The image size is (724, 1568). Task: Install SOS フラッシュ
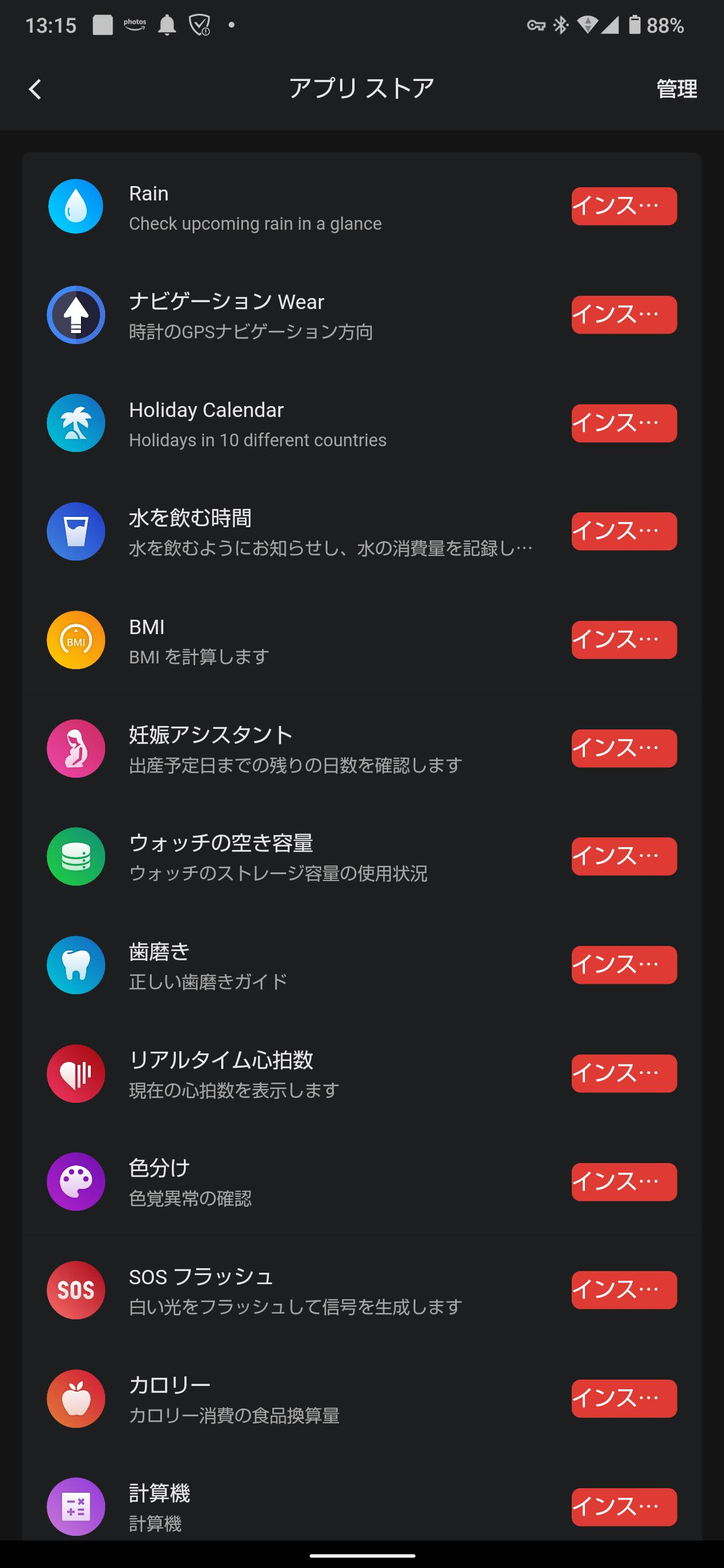(x=623, y=1290)
